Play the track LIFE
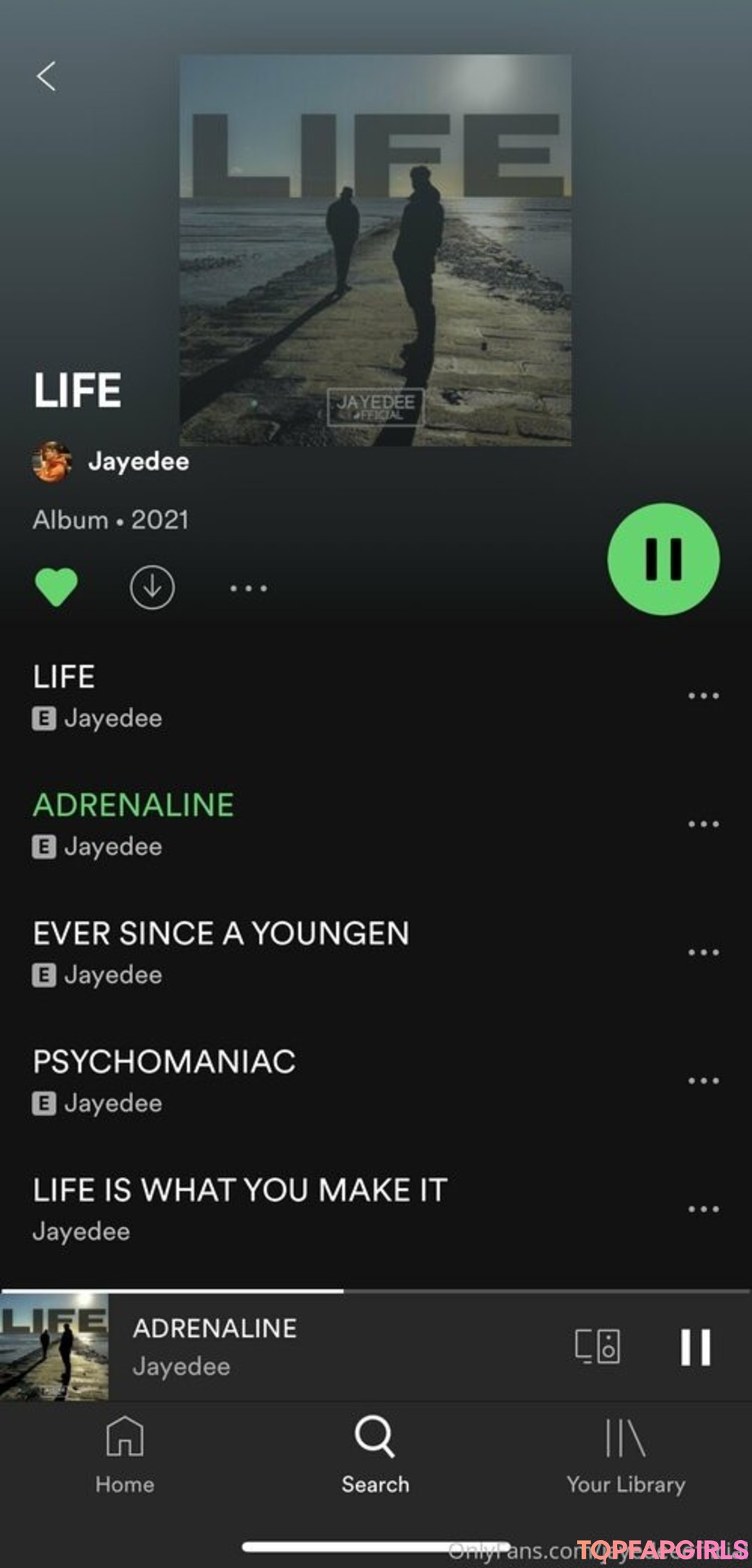The width and height of the screenshot is (752, 1568). 209,695
